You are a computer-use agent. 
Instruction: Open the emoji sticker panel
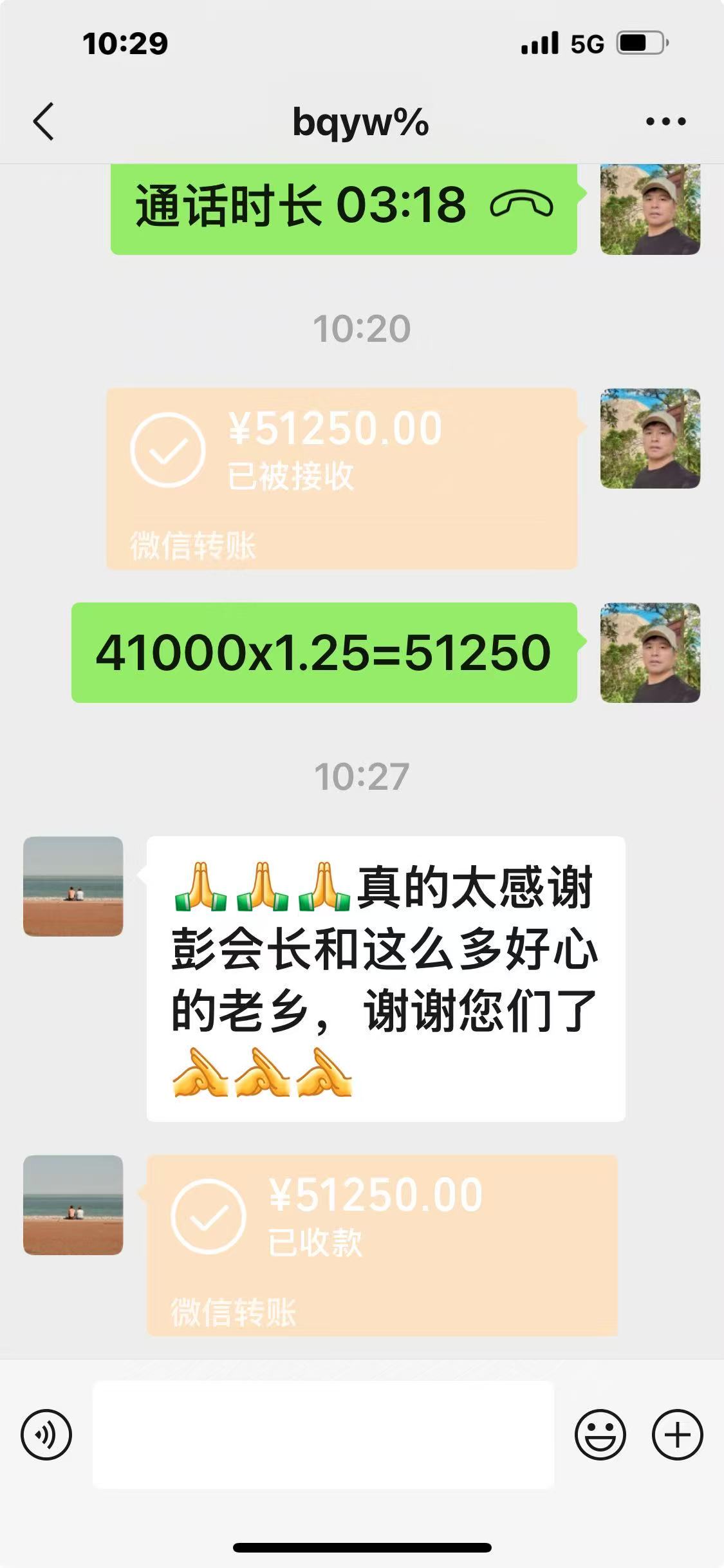(x=600, y=1435)
